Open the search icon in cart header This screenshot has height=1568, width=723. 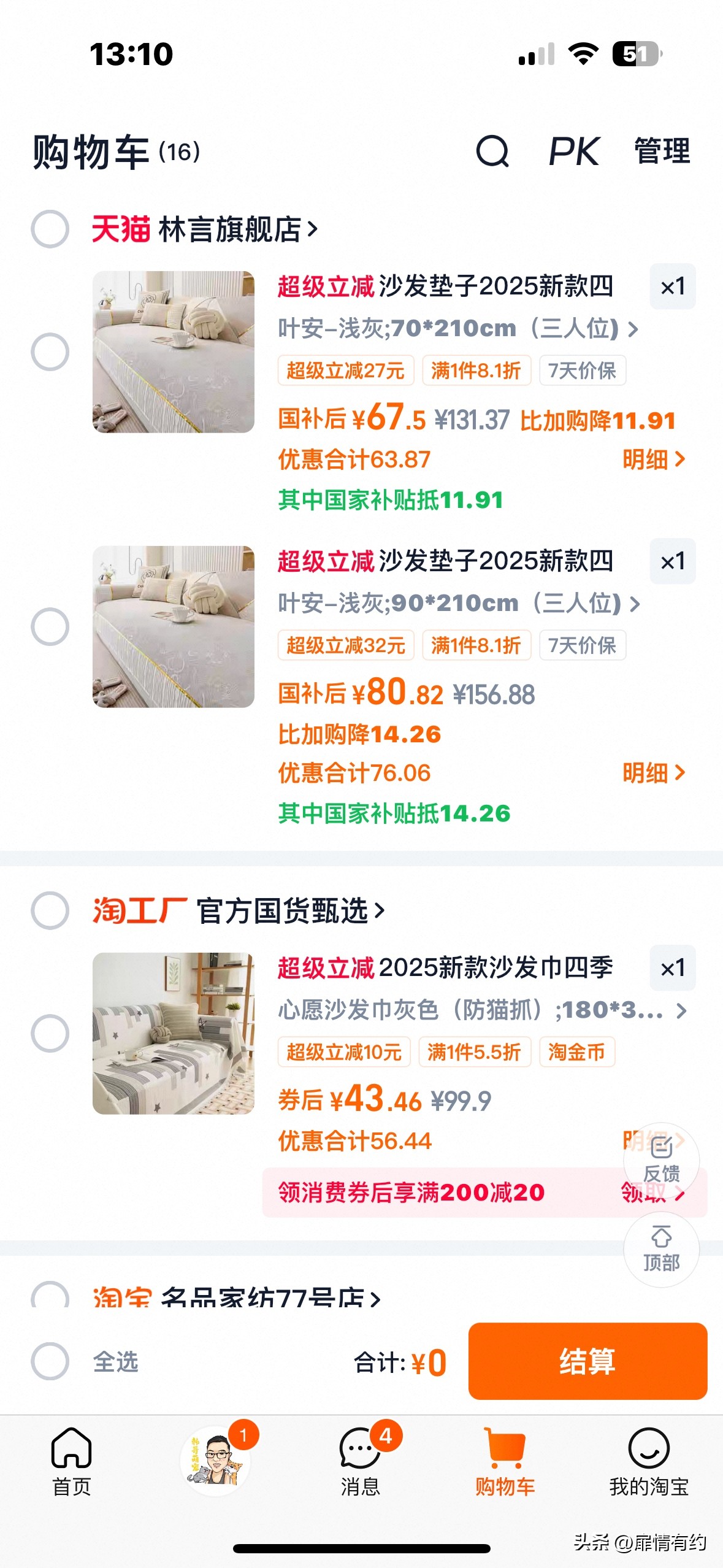coord(492,153)
